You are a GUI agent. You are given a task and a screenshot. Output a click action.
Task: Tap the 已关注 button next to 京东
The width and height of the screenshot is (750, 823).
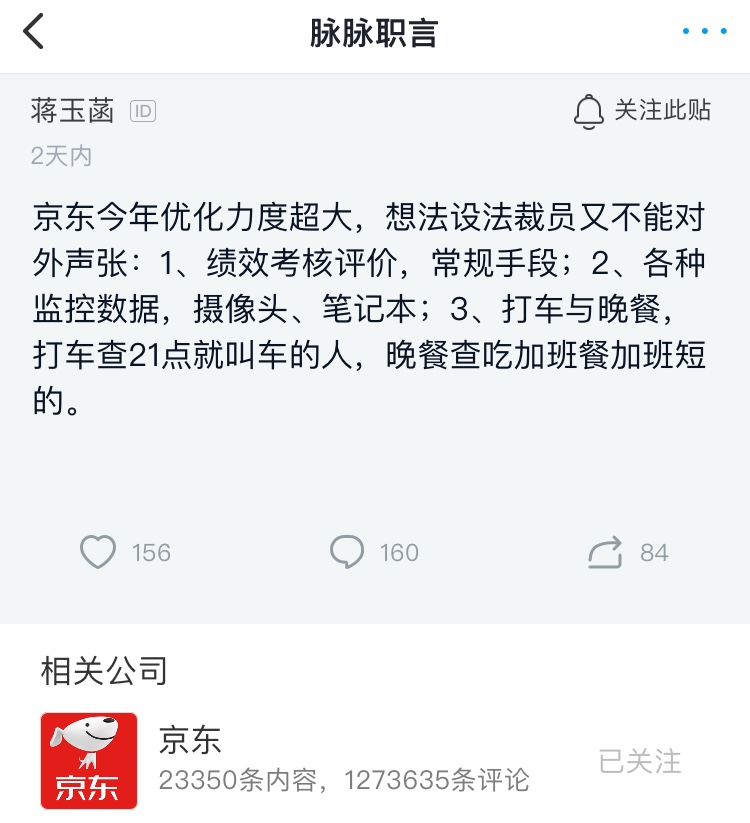pyautogui.click(x=640, y=761)
